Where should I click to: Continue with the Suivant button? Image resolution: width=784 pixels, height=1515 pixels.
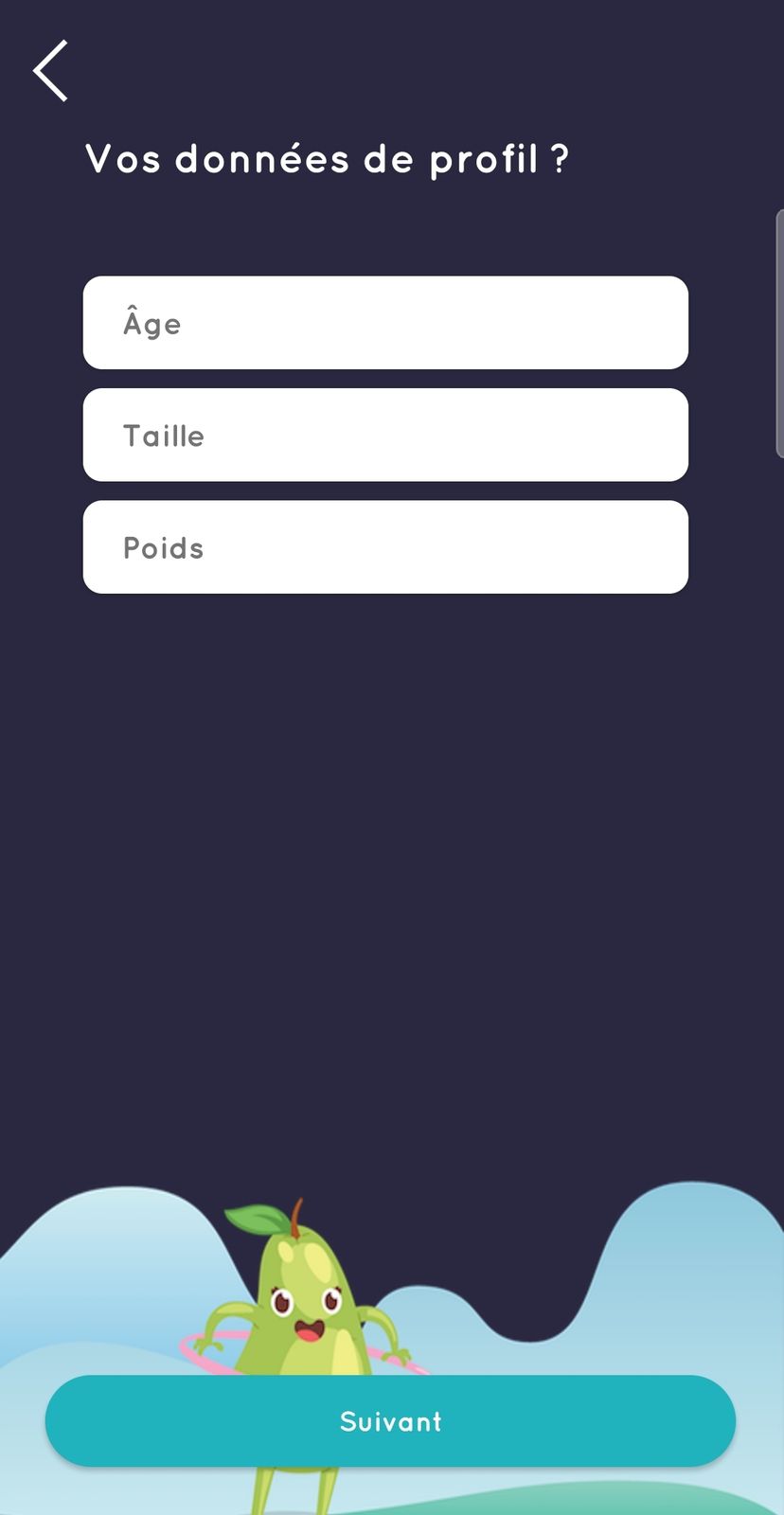[x=390, y=1421]
